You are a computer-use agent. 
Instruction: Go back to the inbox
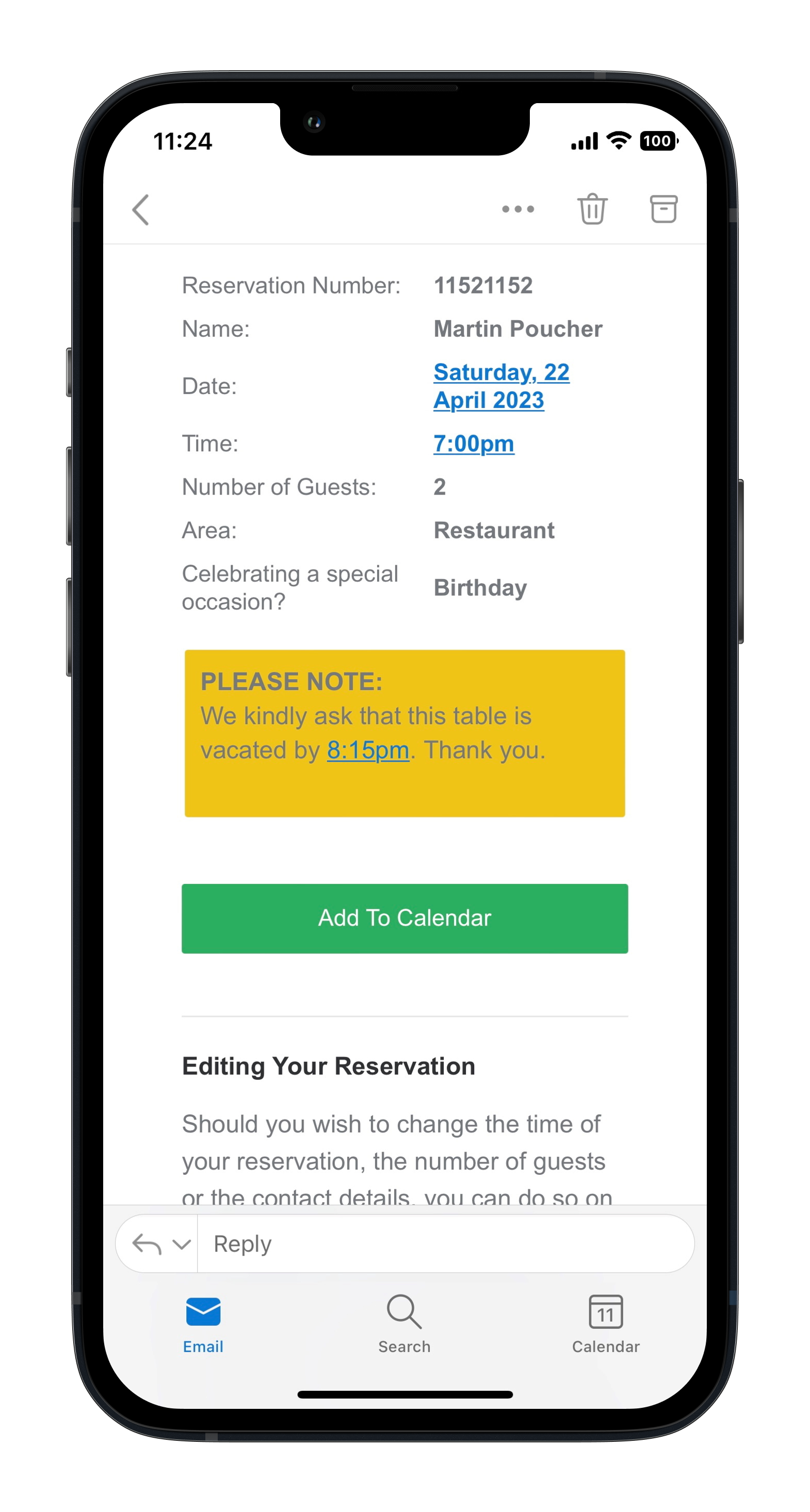point(141,209)
